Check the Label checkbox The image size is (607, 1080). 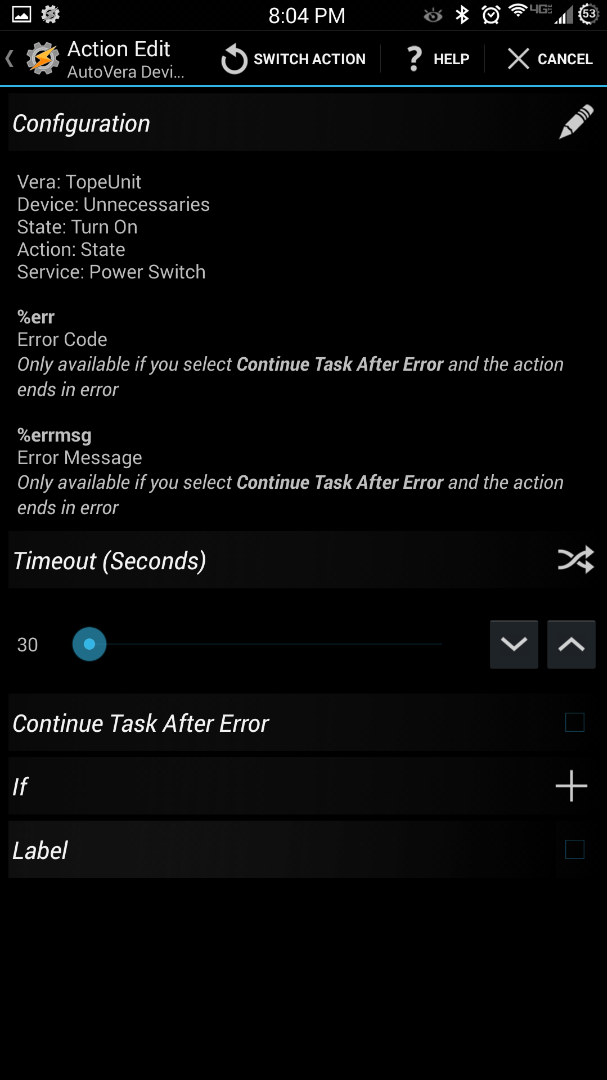[x=574, y=849]
